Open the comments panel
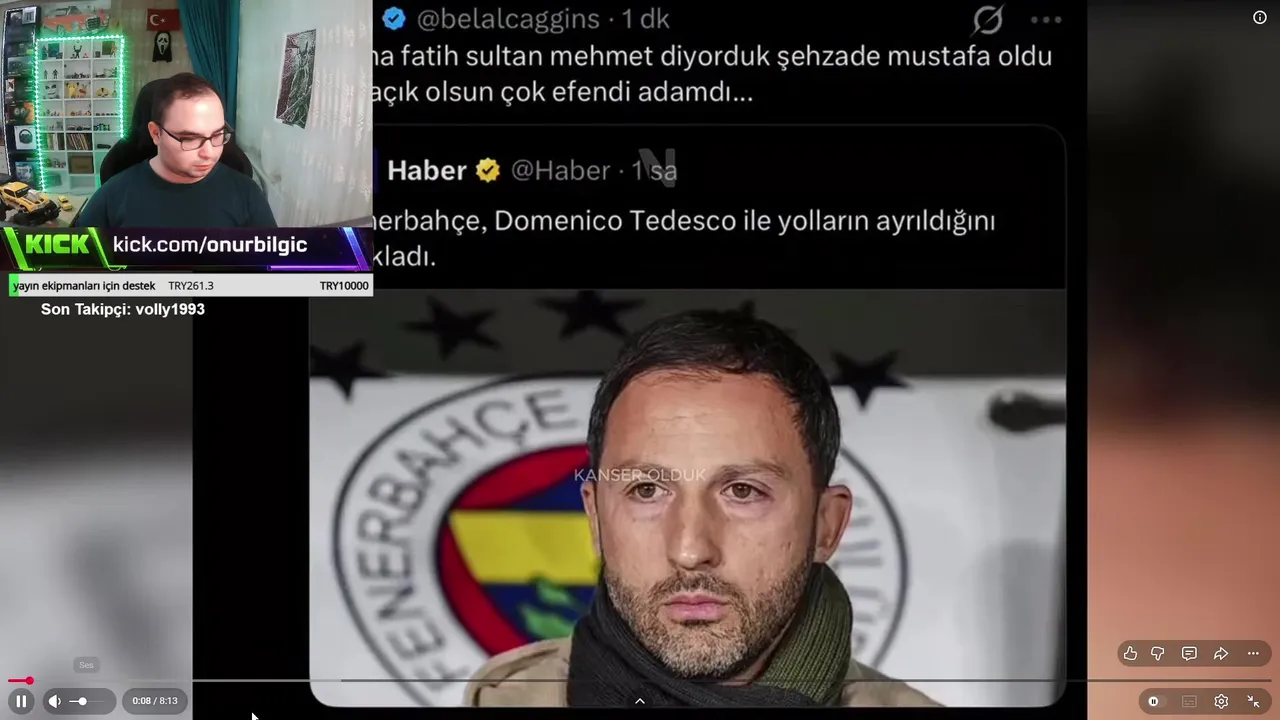This screenshot has height=720, width=1280. 1189,654
